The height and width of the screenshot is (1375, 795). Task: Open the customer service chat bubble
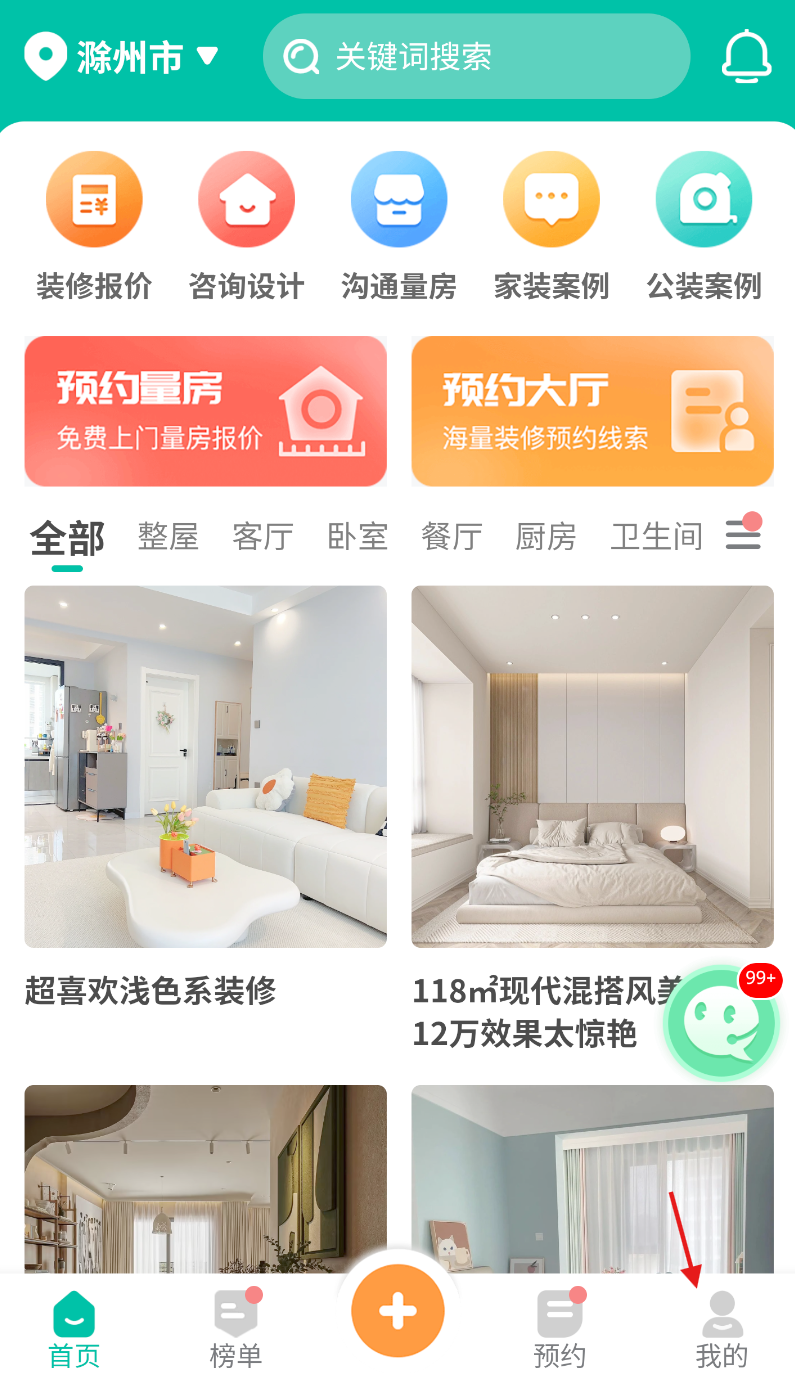click(721, 1023)
